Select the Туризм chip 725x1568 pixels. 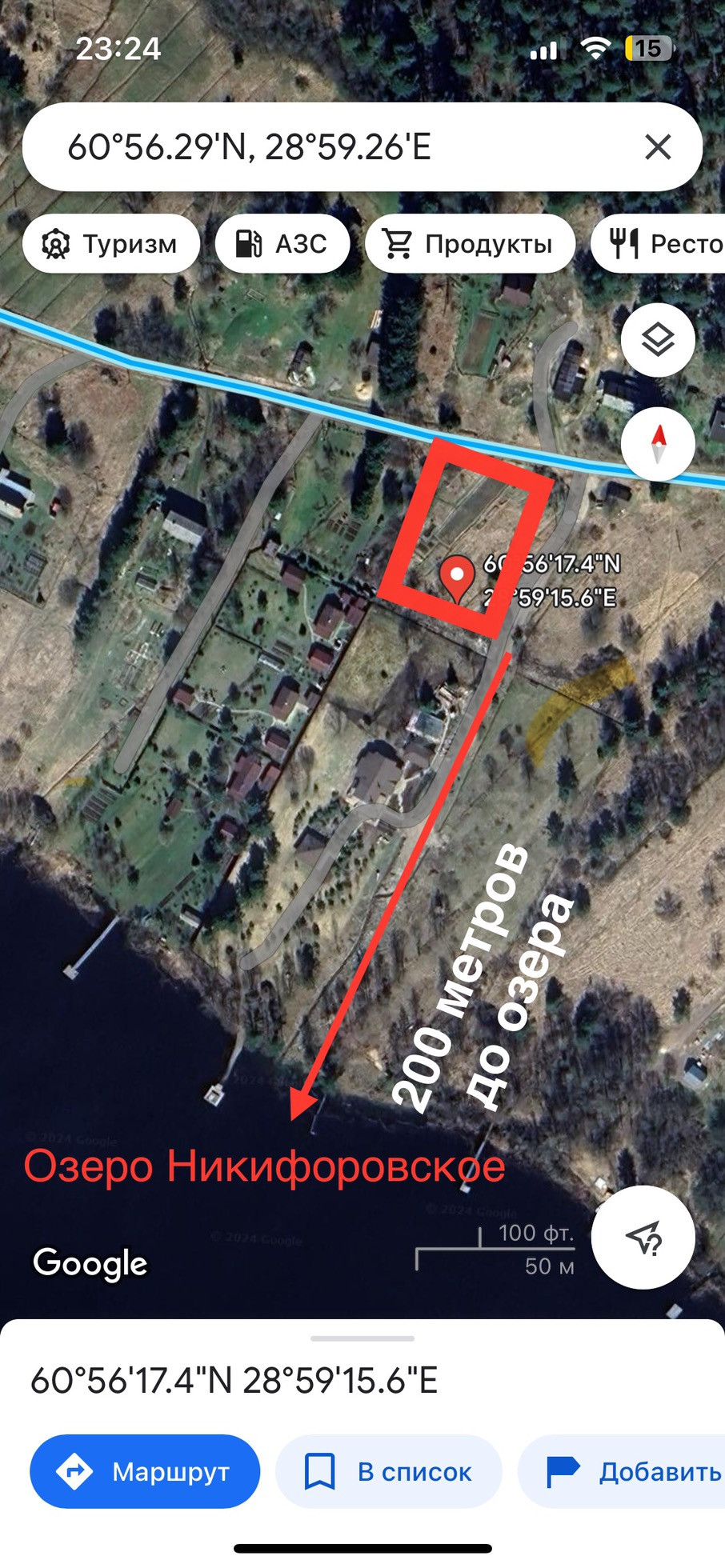pos(111,244)
